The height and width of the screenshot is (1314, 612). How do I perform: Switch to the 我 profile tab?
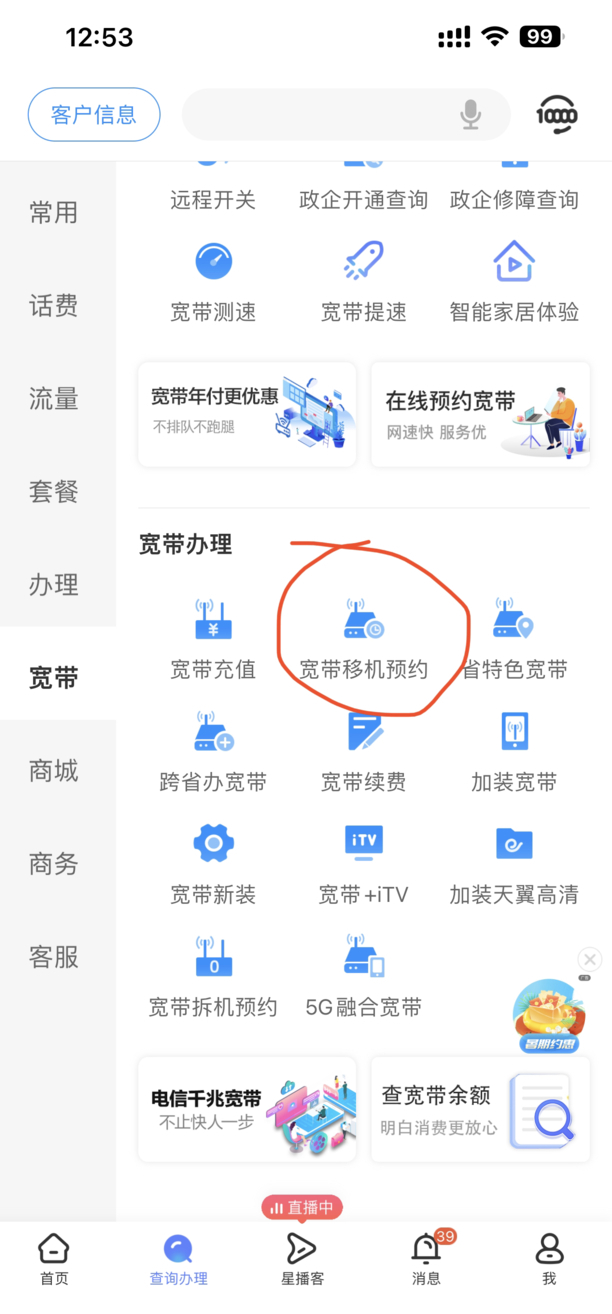tap(549, 1258)
